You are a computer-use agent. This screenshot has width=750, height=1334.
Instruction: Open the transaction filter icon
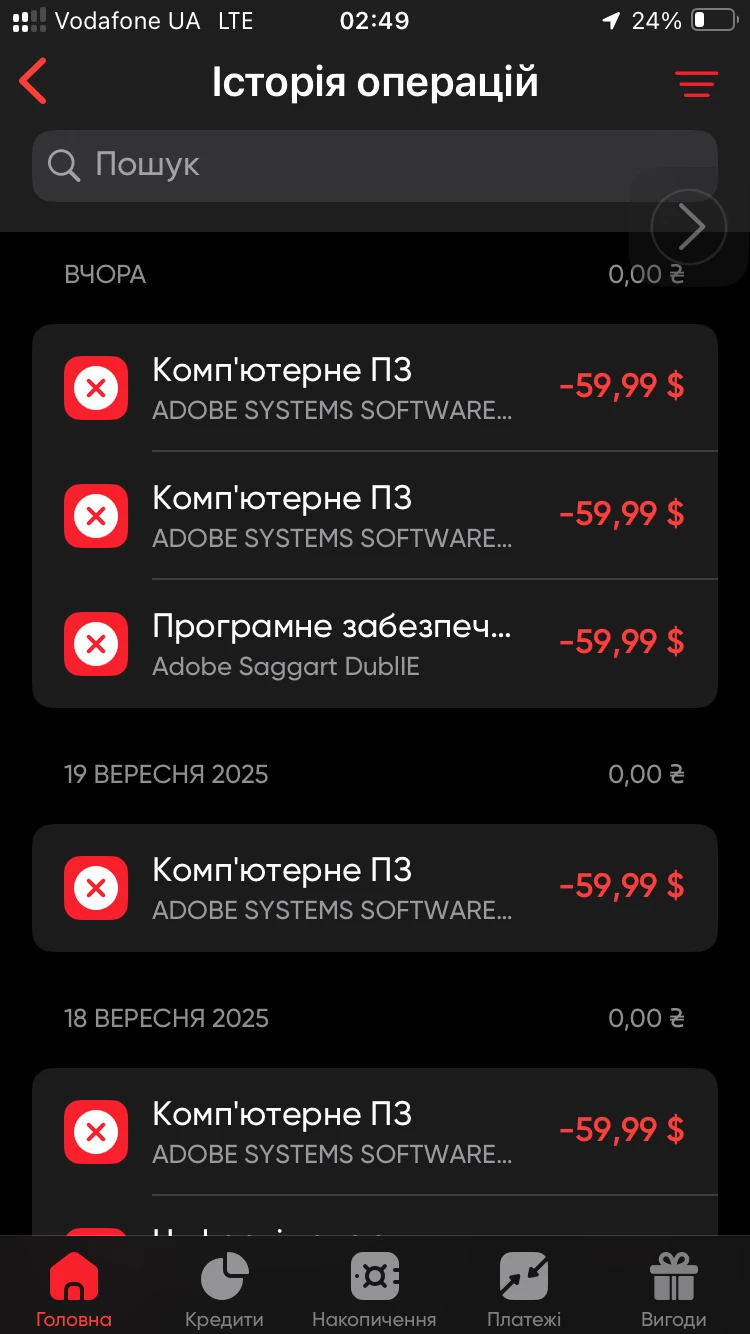click(696, 84)
